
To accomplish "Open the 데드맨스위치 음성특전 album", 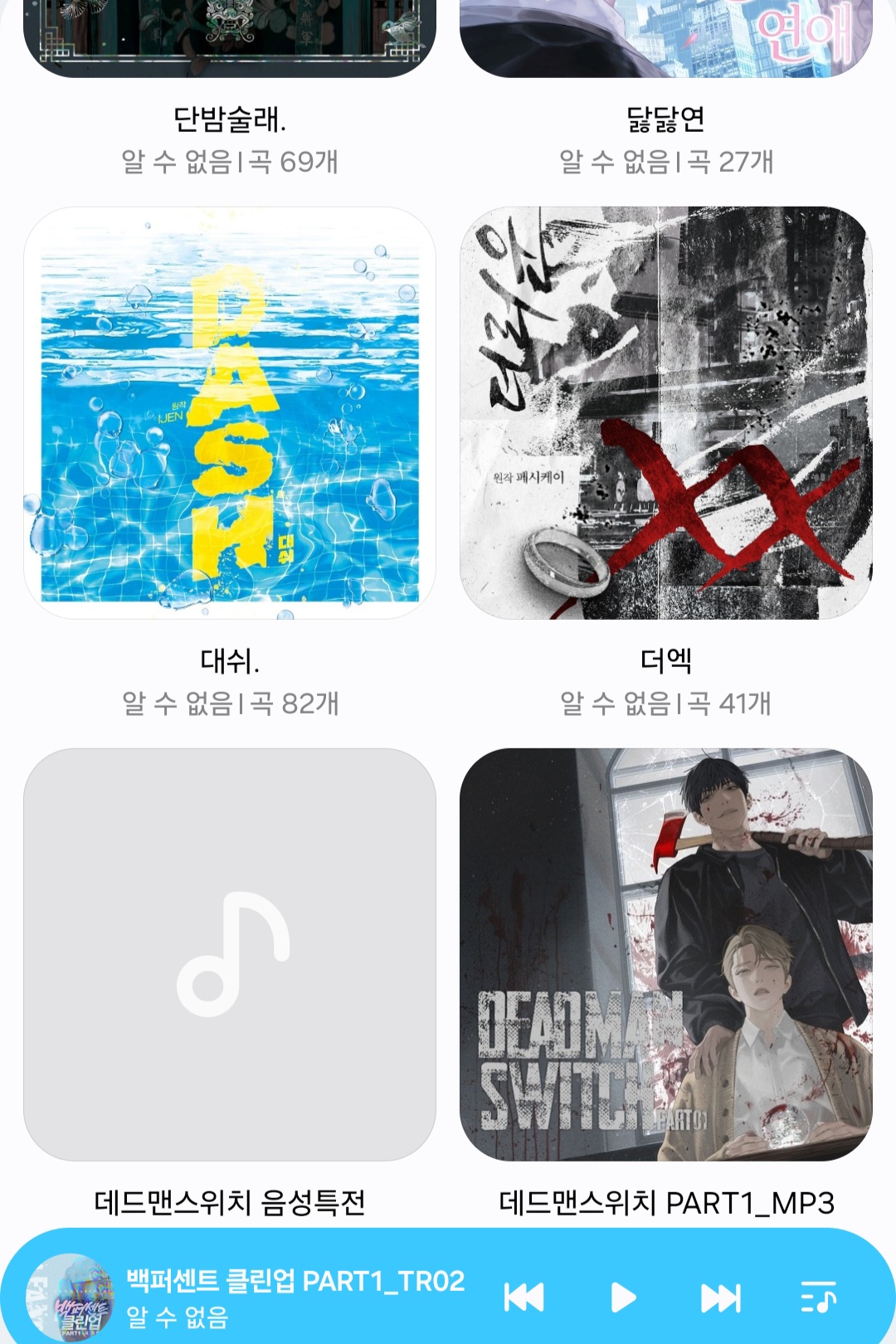I will [230, 954].
